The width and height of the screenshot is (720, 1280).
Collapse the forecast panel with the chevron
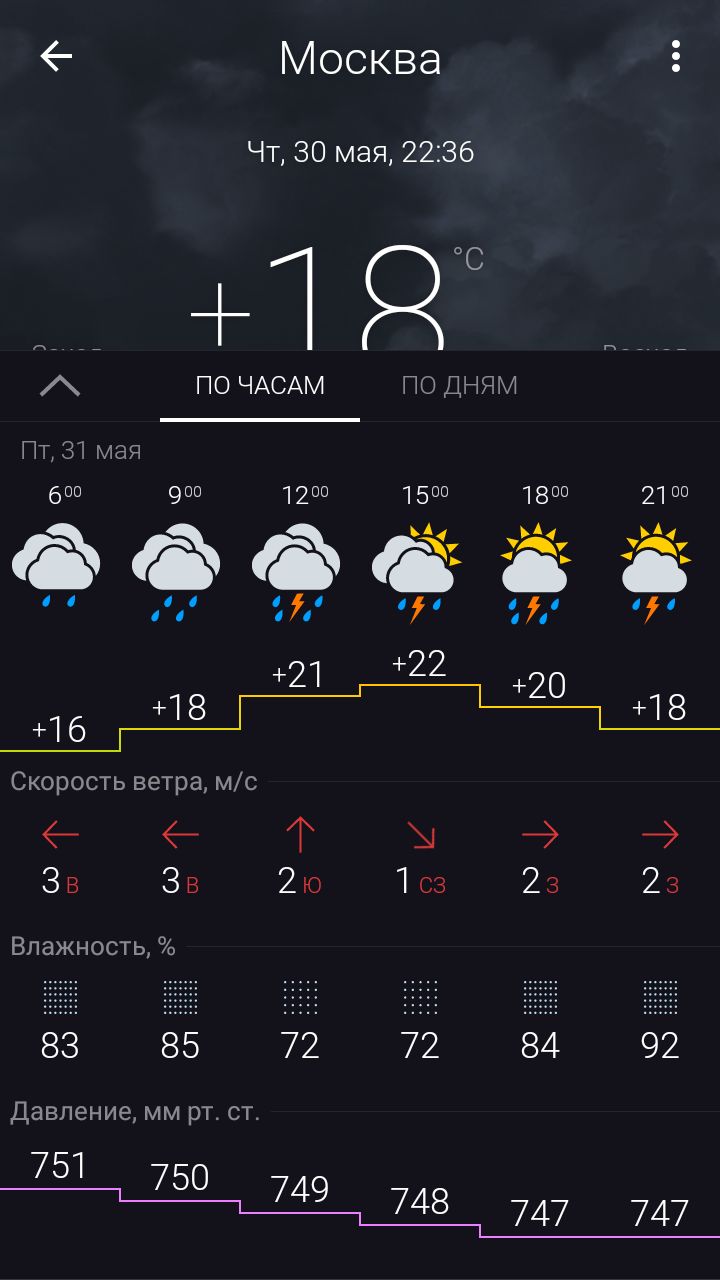[60, 386]
